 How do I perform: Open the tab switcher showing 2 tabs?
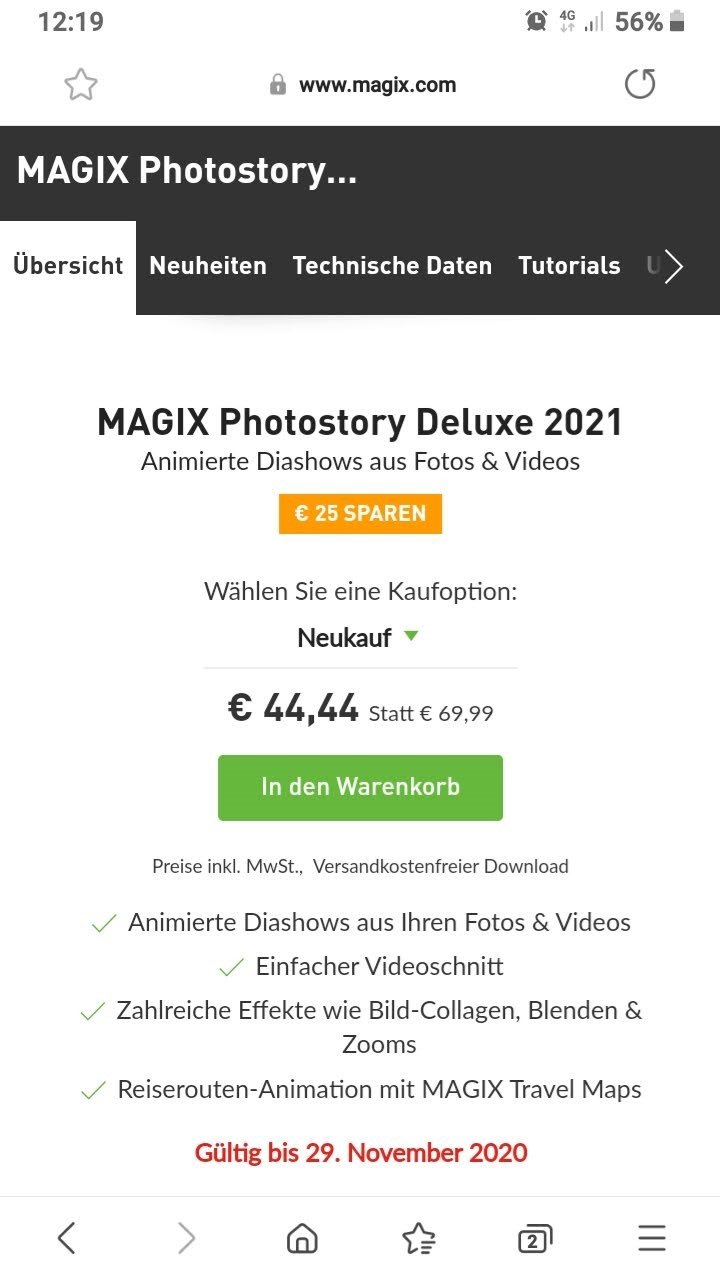point(535,1239)
